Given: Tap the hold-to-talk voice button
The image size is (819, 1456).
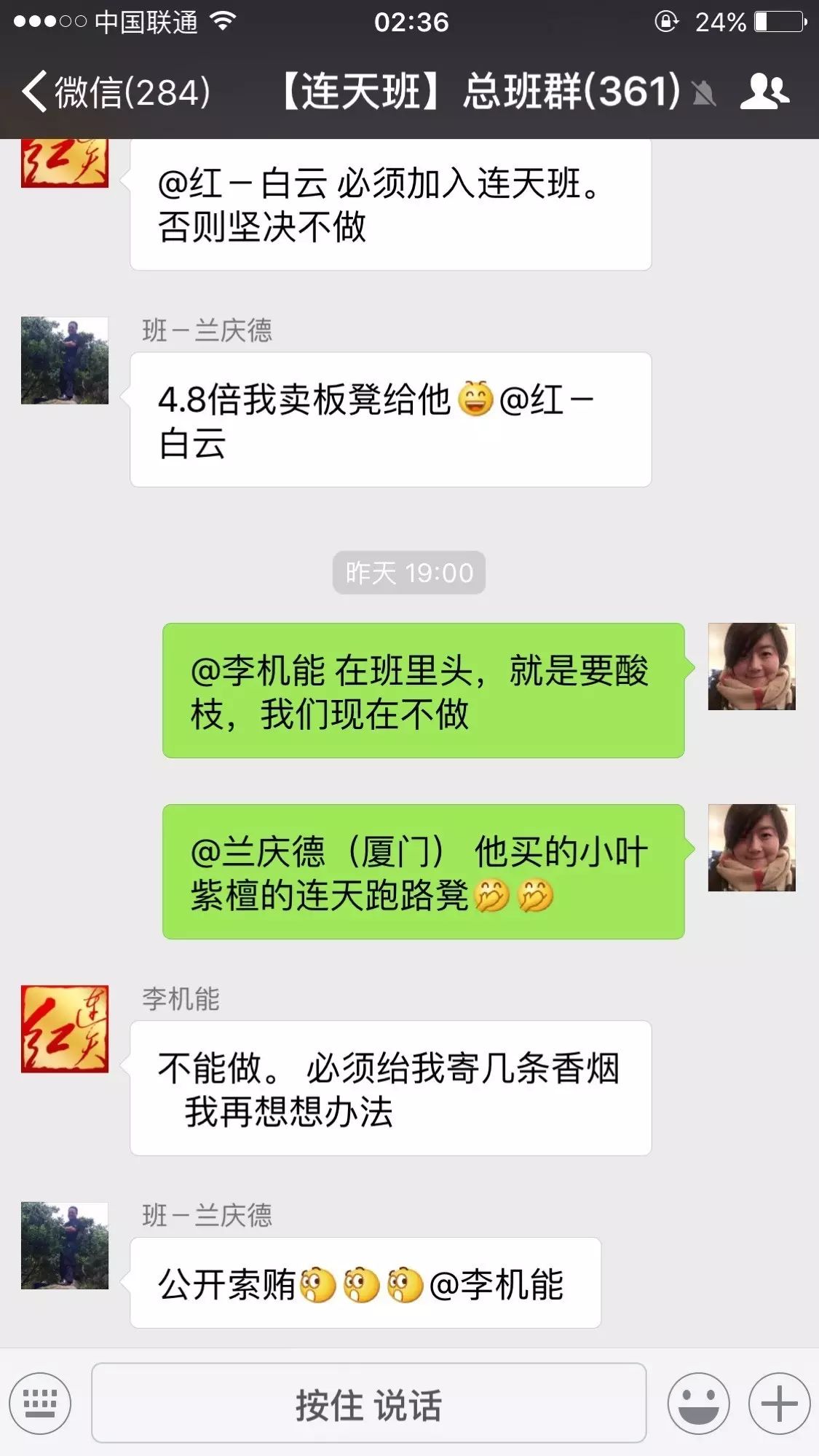Looking at the screenshot, I should click(368, 1404).
